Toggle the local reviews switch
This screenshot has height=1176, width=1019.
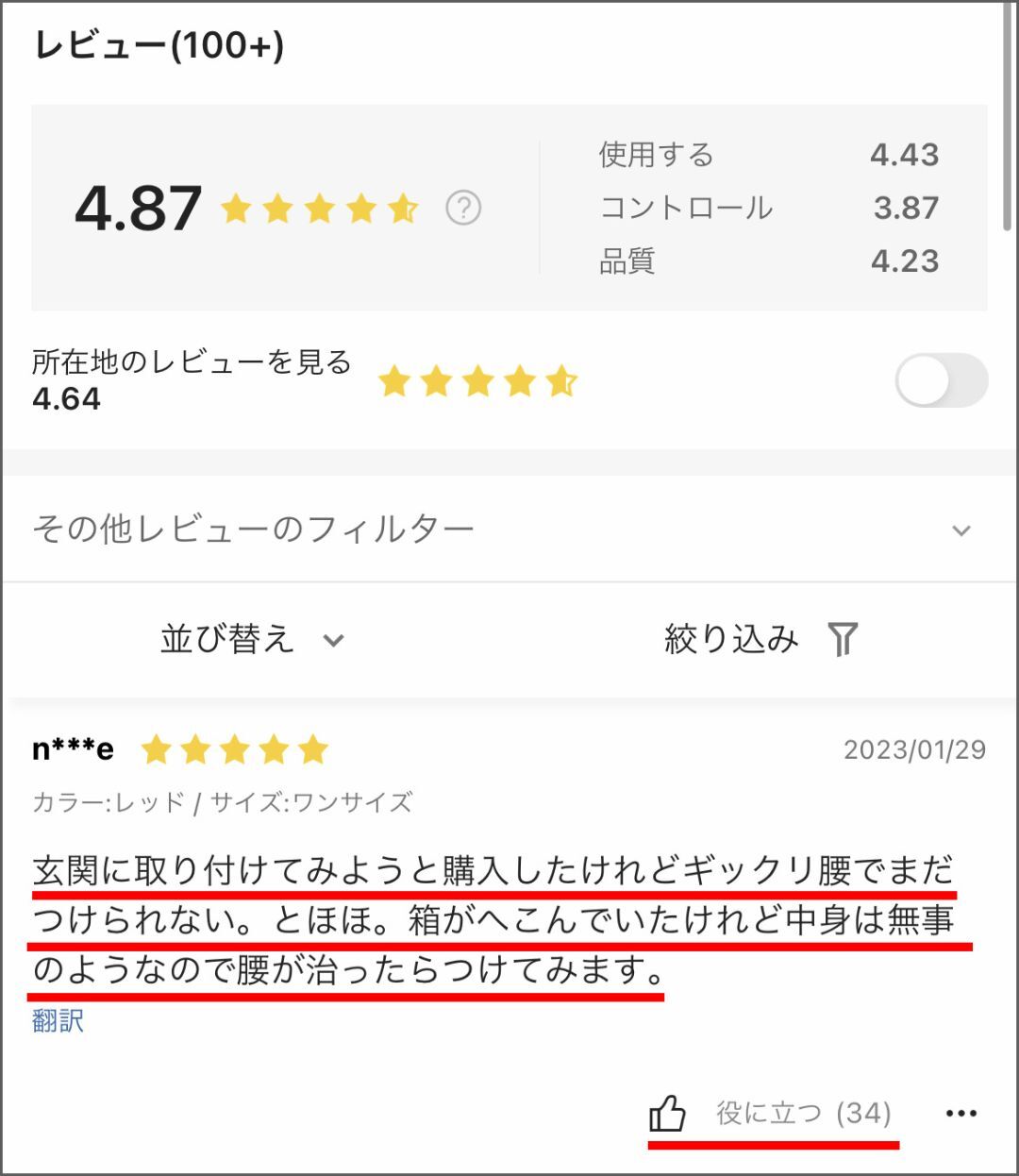940,380
